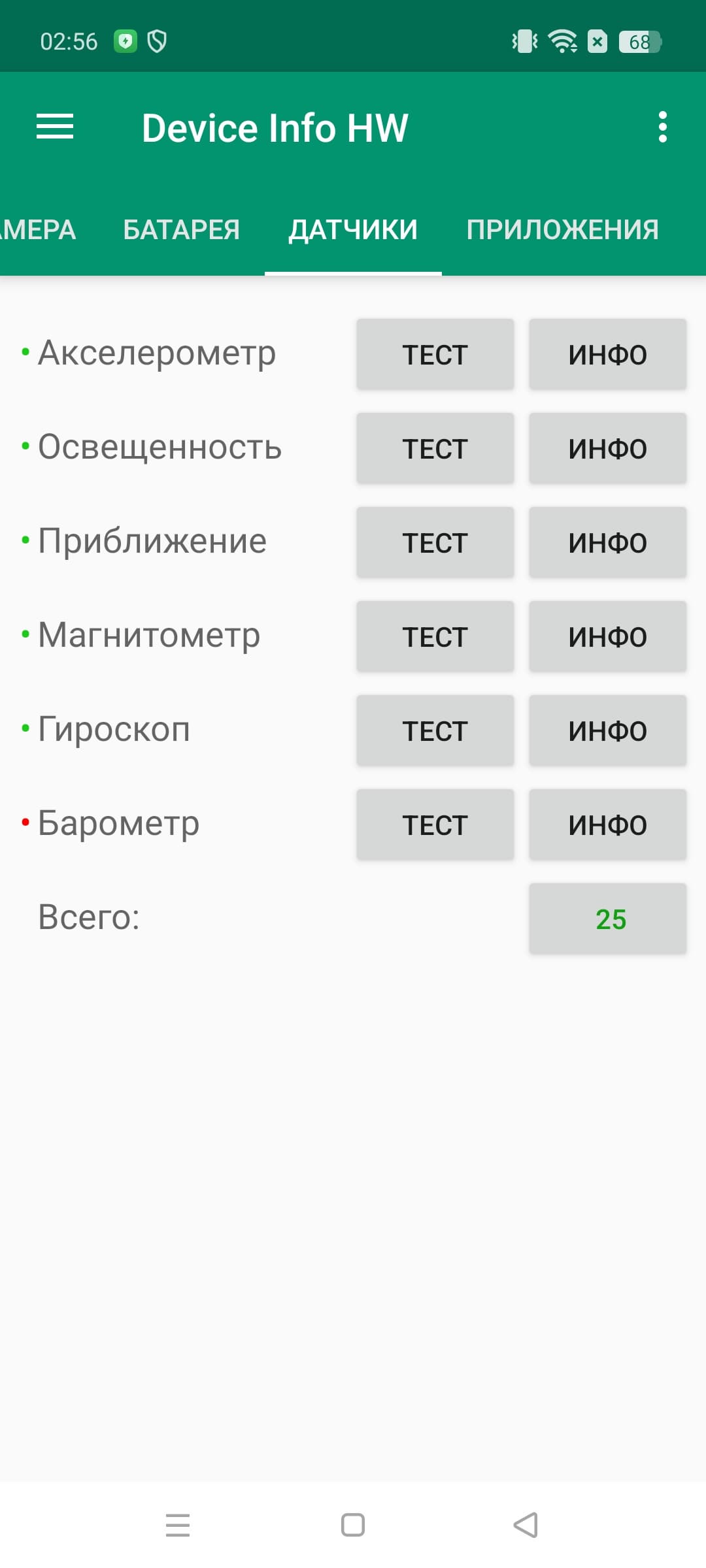Launch ТЕСТ for Магнитометр

(x=435, y=637)
